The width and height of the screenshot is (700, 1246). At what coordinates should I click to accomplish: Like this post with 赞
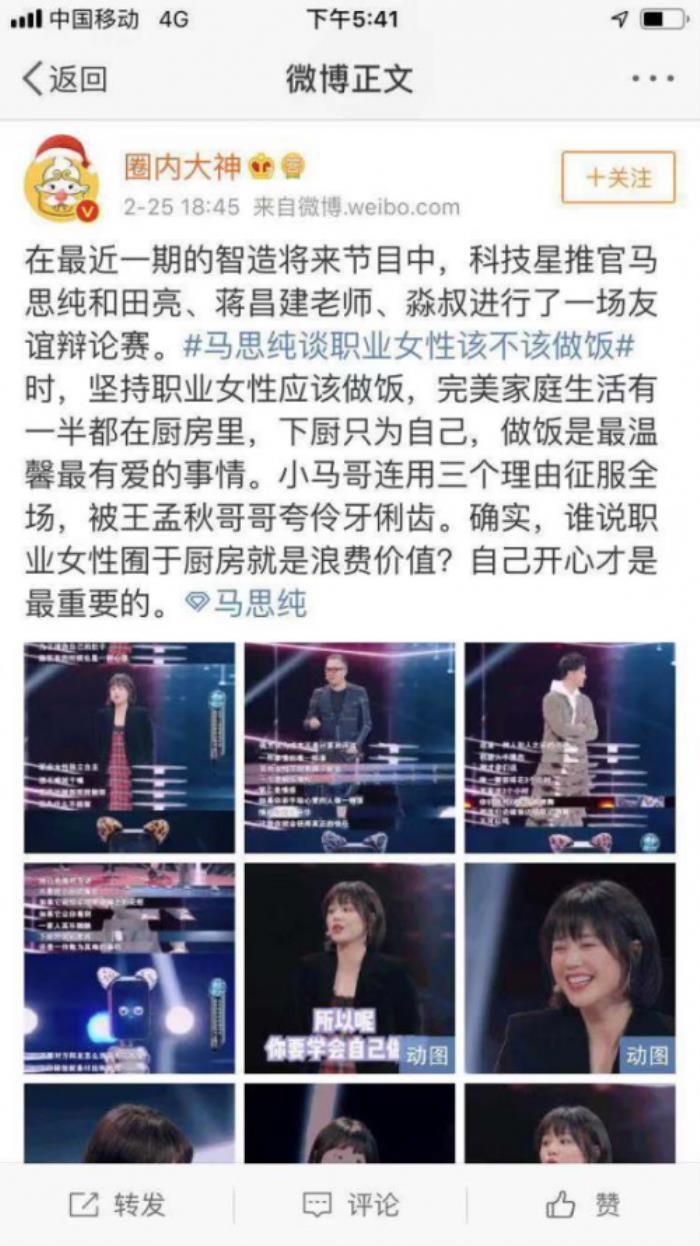(x=583, y=1205)
